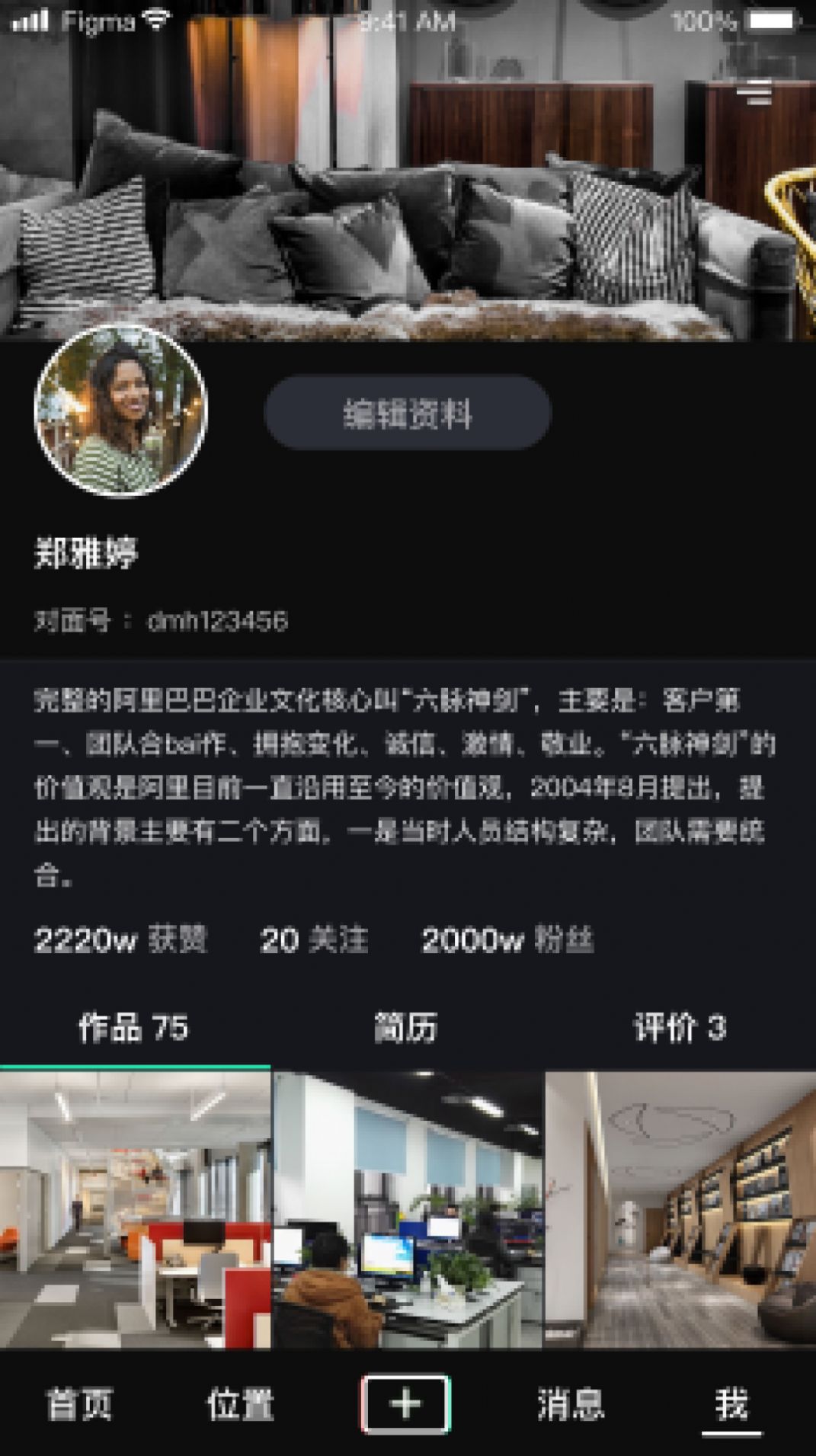Switch to the 作品 75 tab
The height and width of the screenshot is (1456, 816).
[134, 1028]
